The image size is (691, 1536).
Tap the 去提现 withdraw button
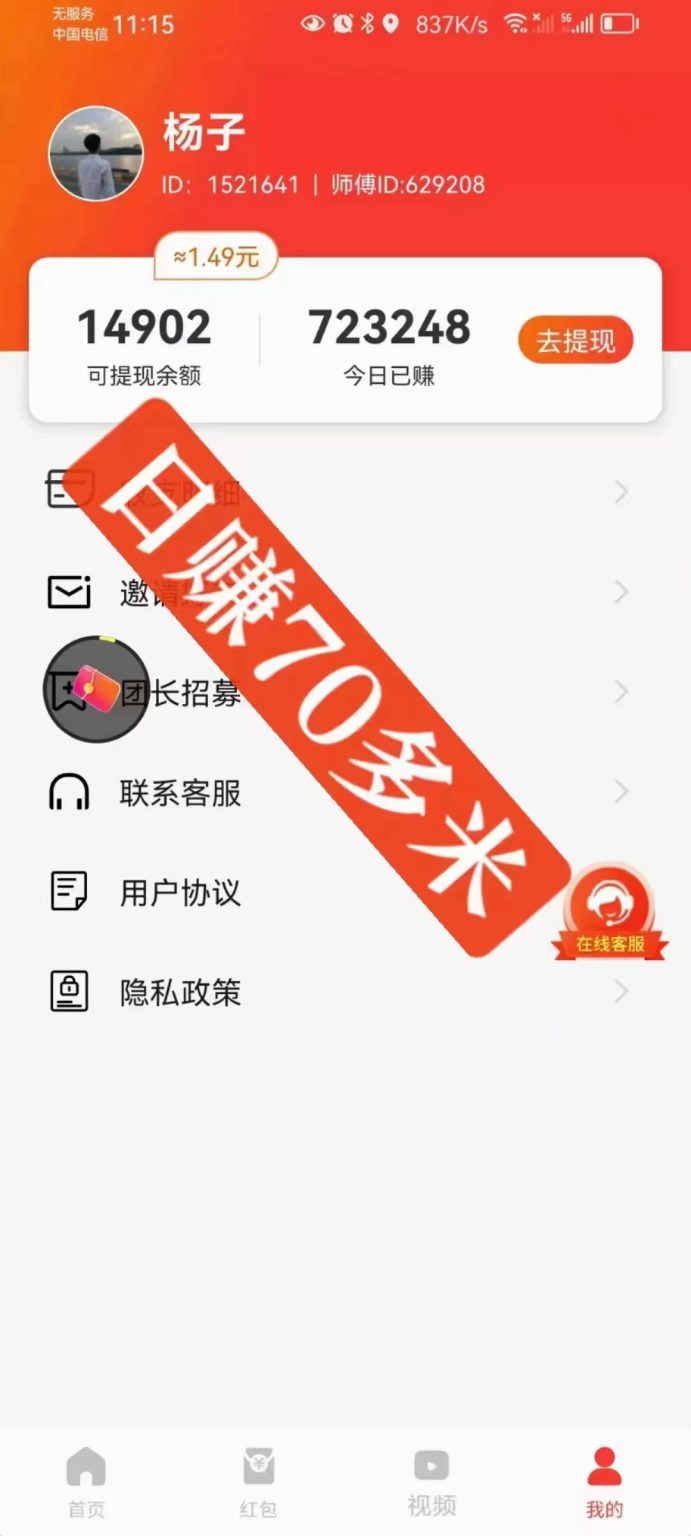575,341
